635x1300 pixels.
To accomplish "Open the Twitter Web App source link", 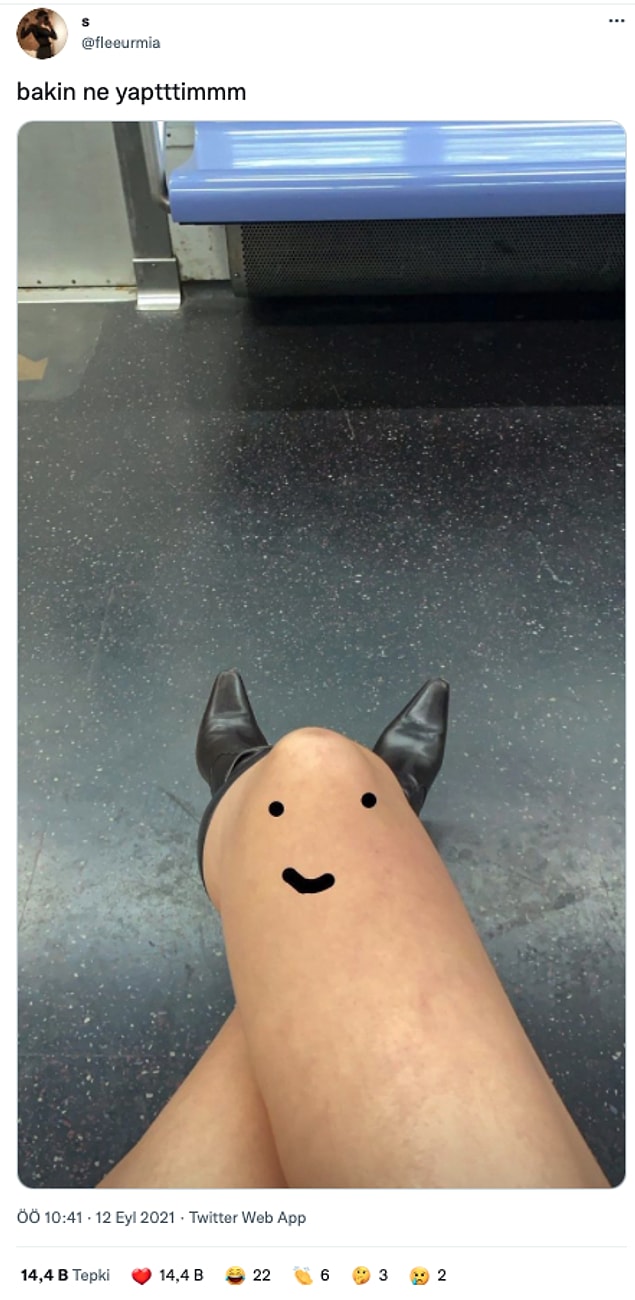I will pos(247,1217).
